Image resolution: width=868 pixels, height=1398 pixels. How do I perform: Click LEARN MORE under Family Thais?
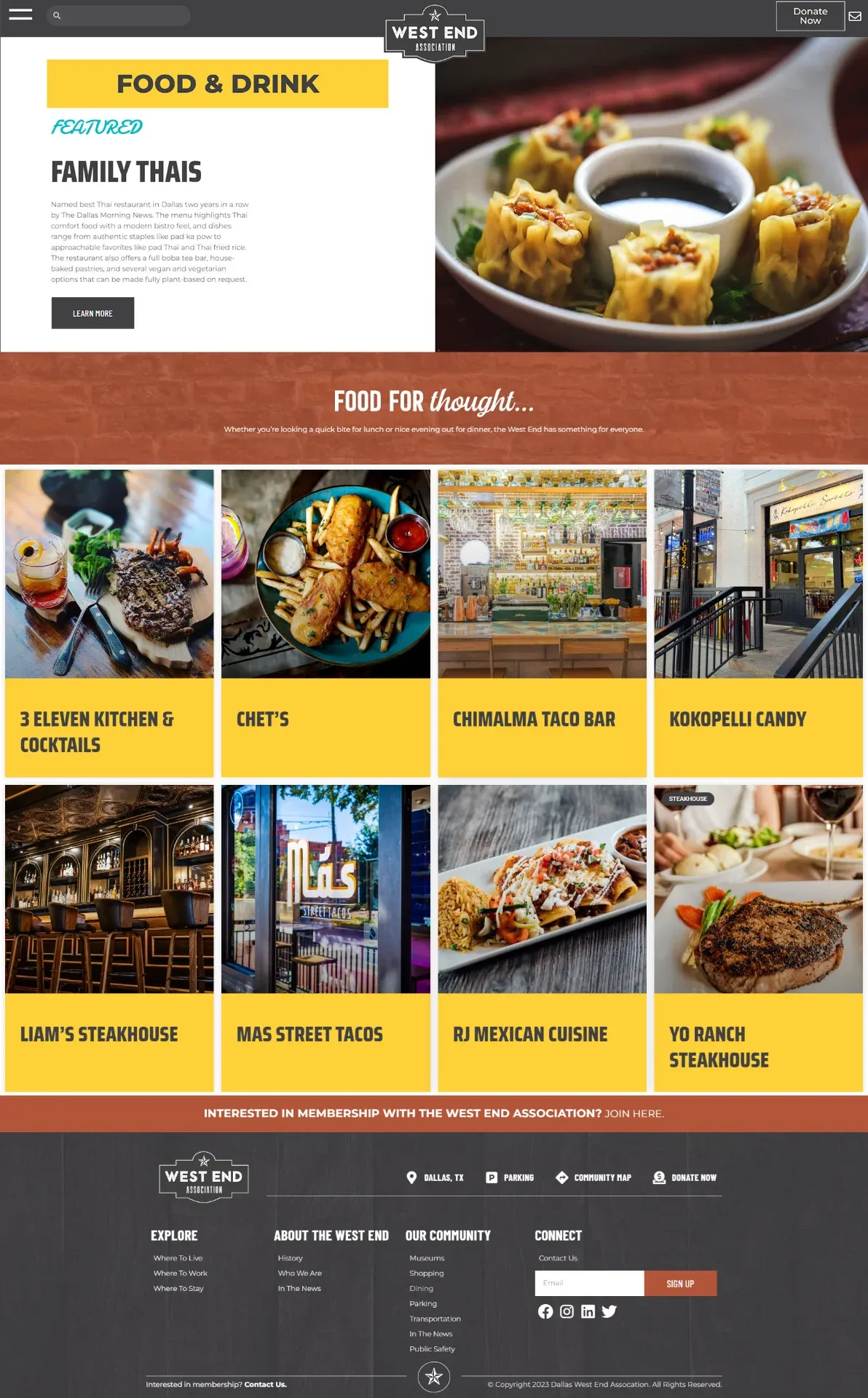(x=92, y=312)
